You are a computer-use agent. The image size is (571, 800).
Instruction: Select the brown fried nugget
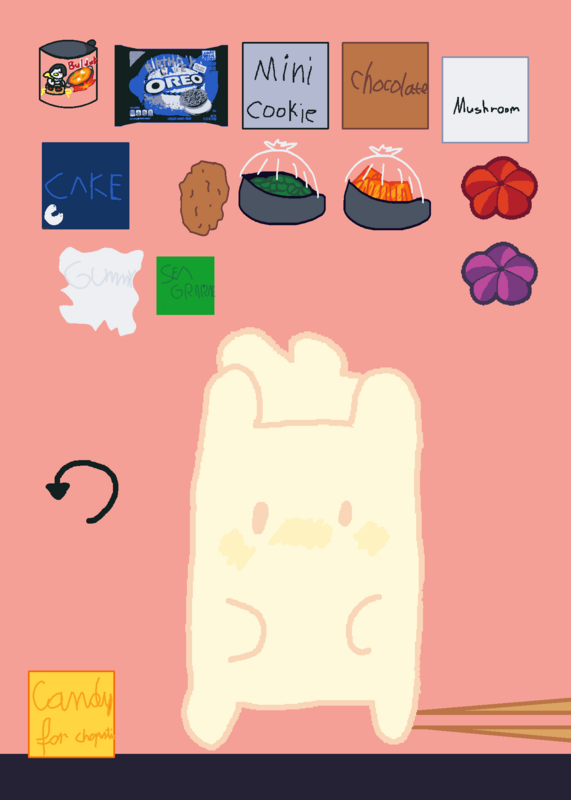(204, 198)
